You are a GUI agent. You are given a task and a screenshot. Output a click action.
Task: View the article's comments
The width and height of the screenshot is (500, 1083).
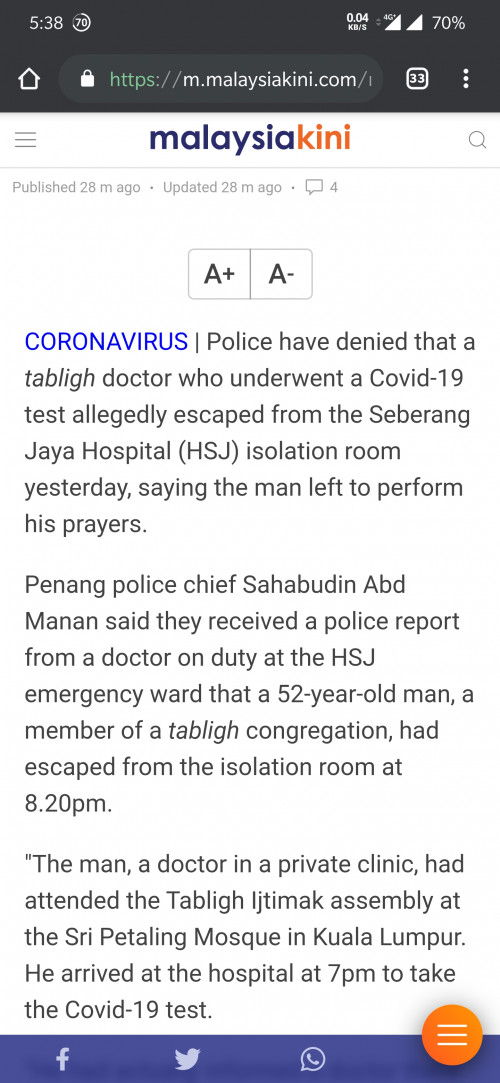322,187
